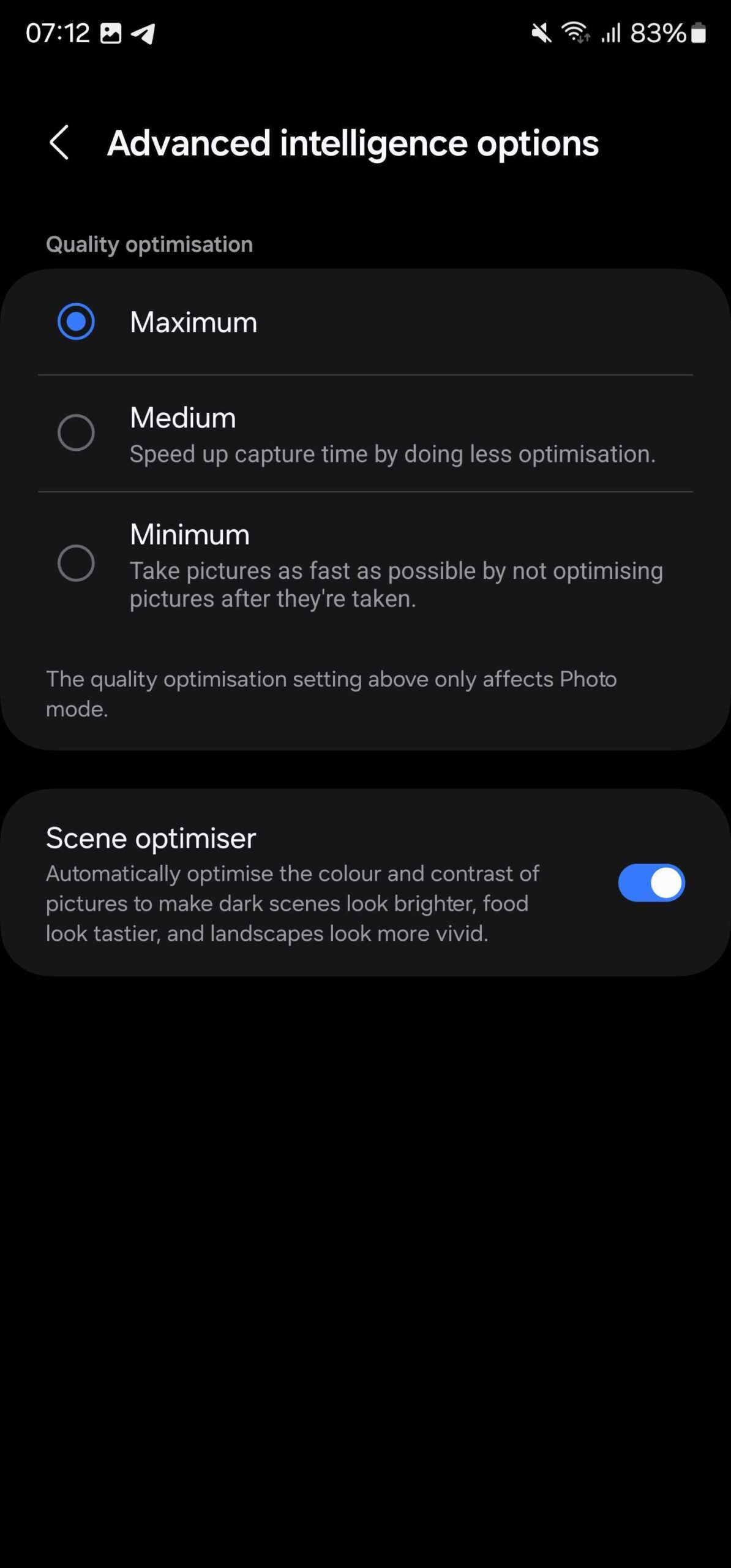Turn off Scene optimiser switch
The image size is (731, 1568).
(x=651, y=883)
